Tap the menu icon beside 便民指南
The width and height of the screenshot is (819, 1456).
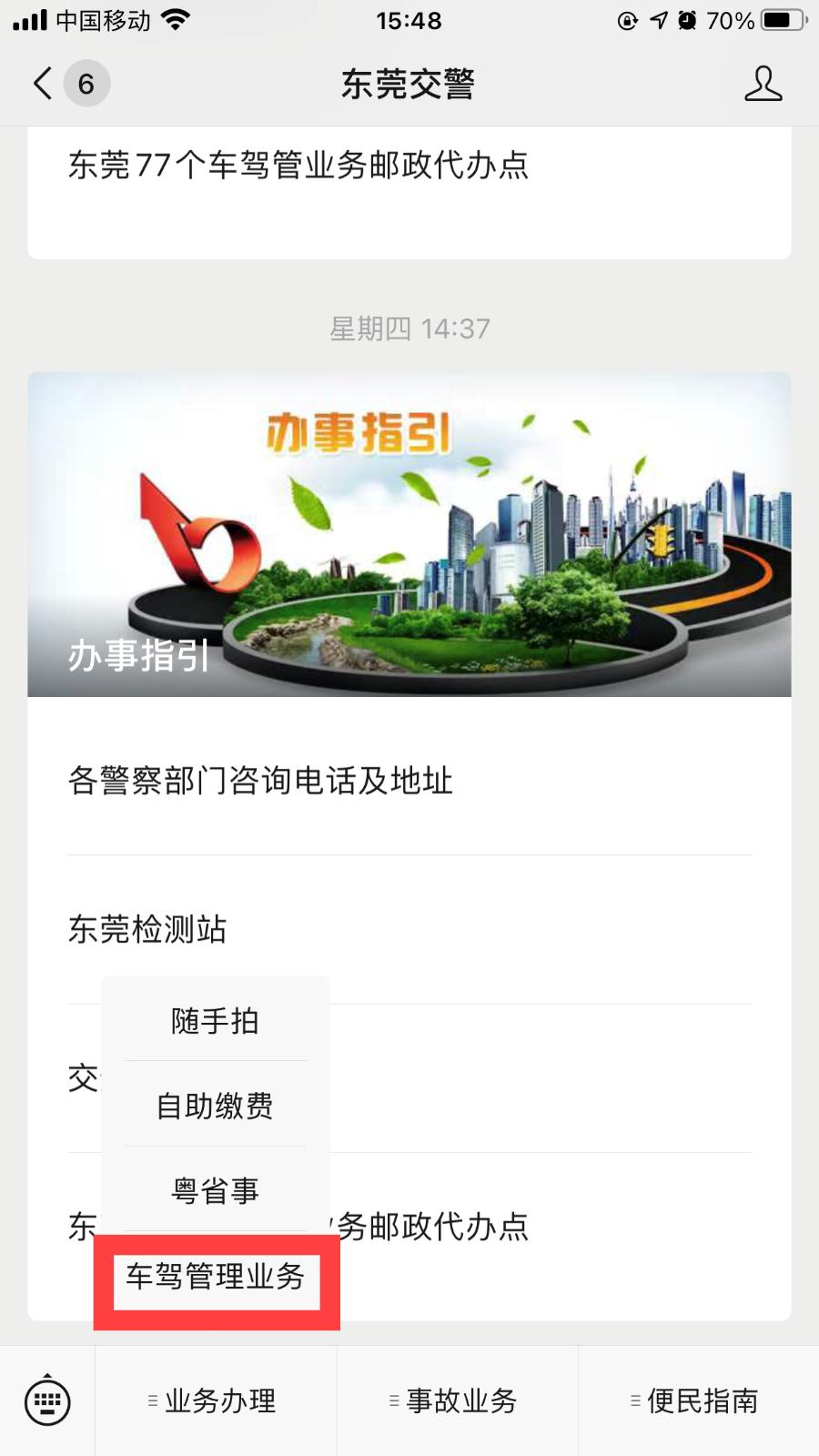634,1401
